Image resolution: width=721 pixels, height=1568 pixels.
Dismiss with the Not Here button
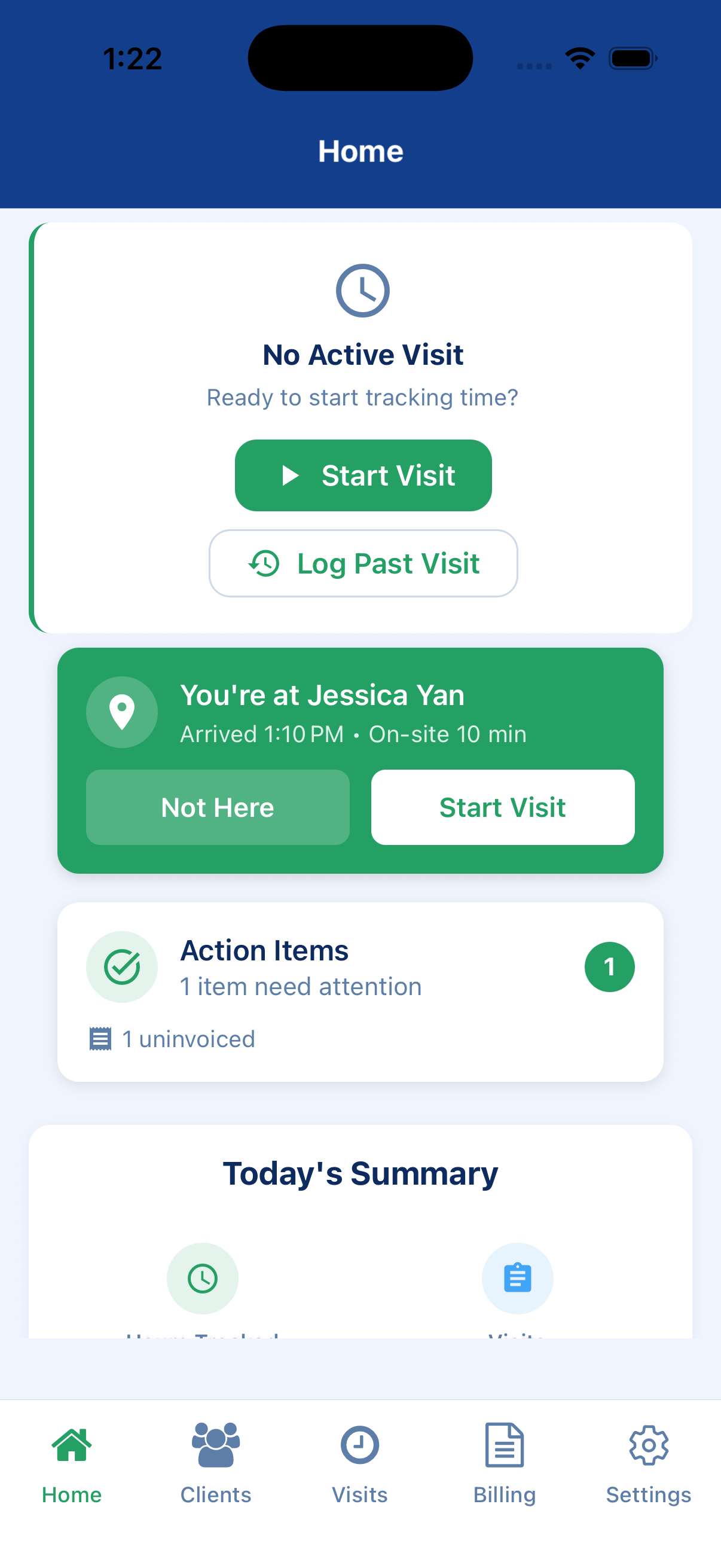pos(217,807)
